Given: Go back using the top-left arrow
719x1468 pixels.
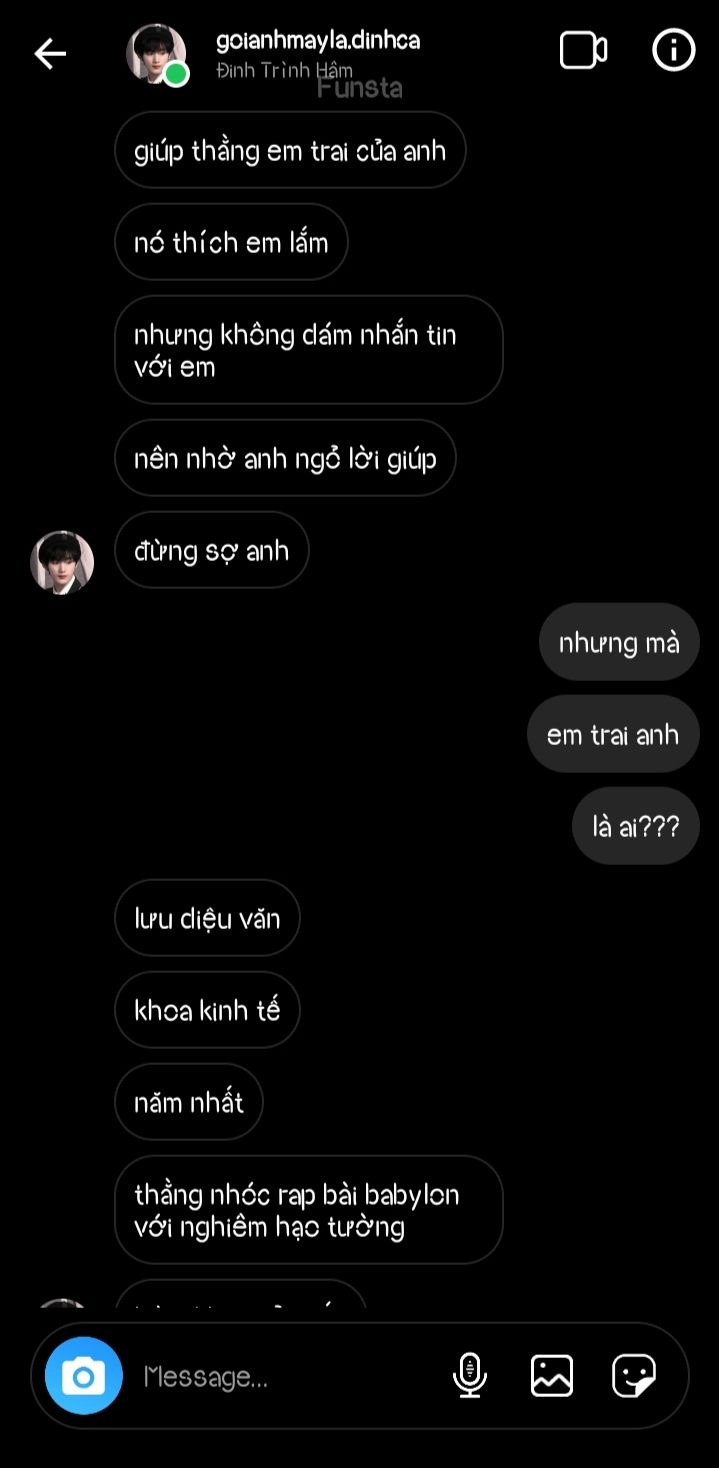Looking at the screenshot, I should point(50,53).
